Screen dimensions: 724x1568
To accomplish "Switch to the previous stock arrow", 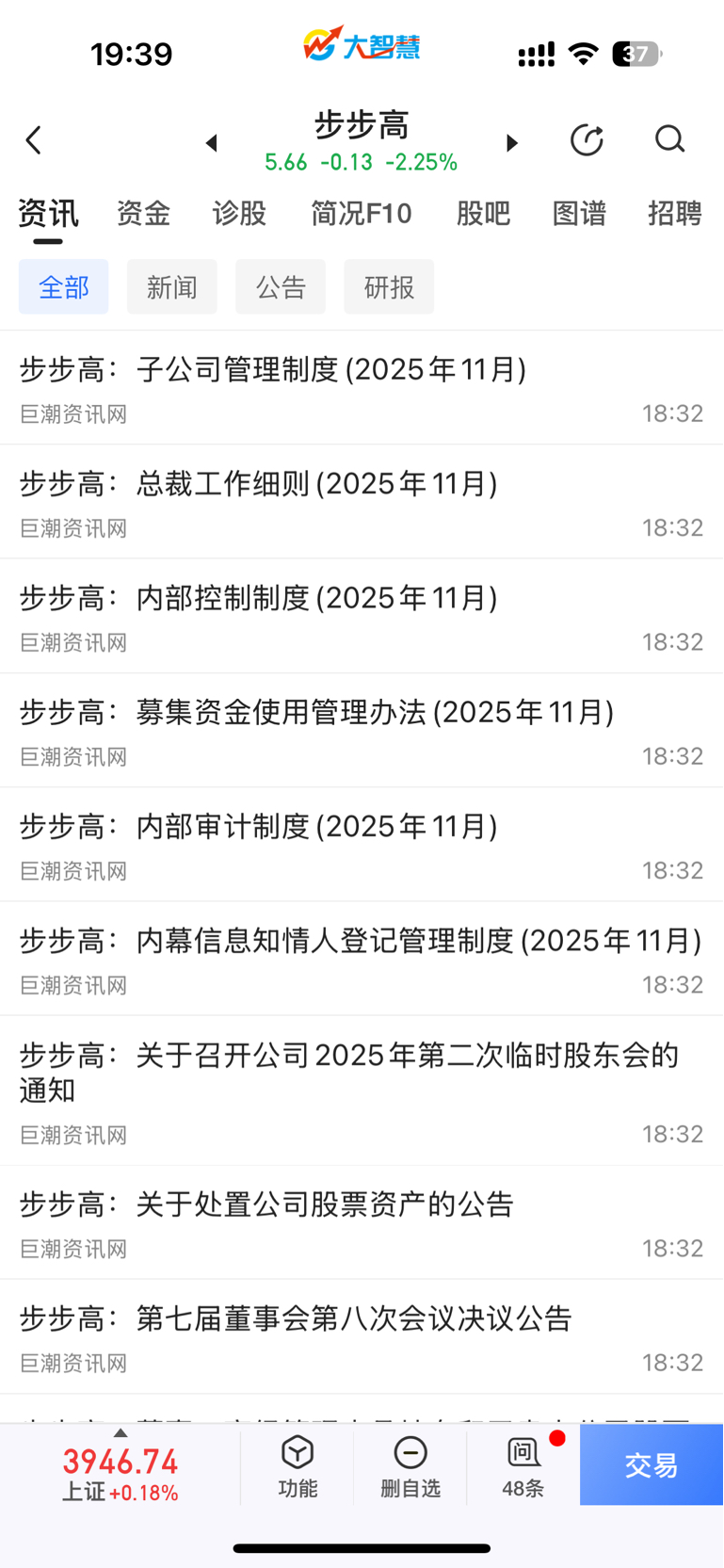I will pos(212,143).
